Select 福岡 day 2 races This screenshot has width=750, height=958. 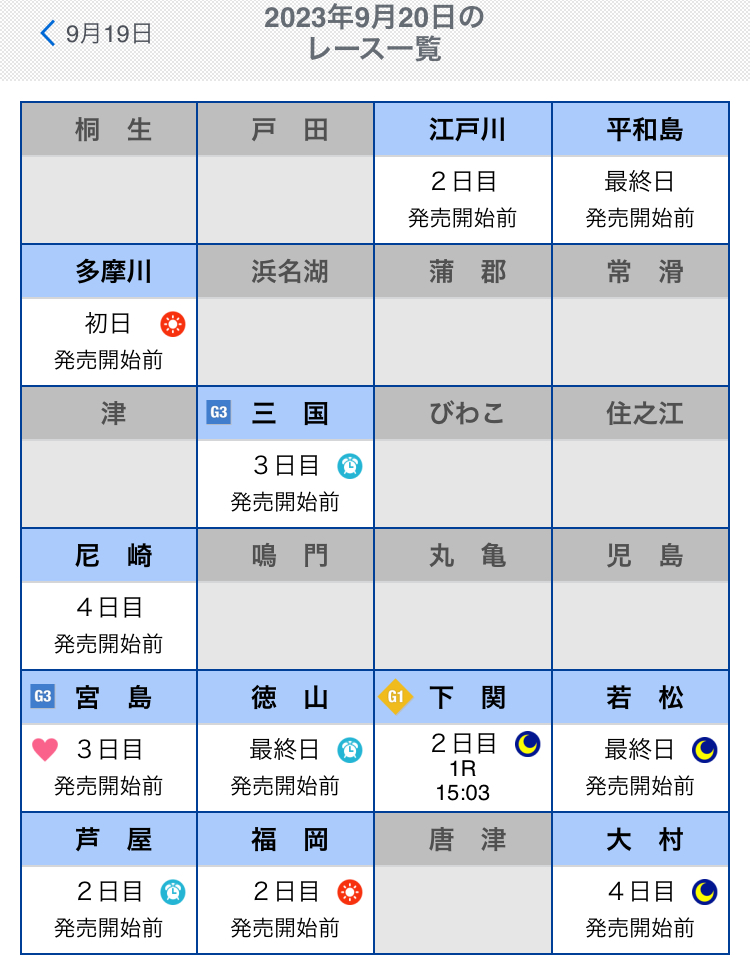pos(285,883)
